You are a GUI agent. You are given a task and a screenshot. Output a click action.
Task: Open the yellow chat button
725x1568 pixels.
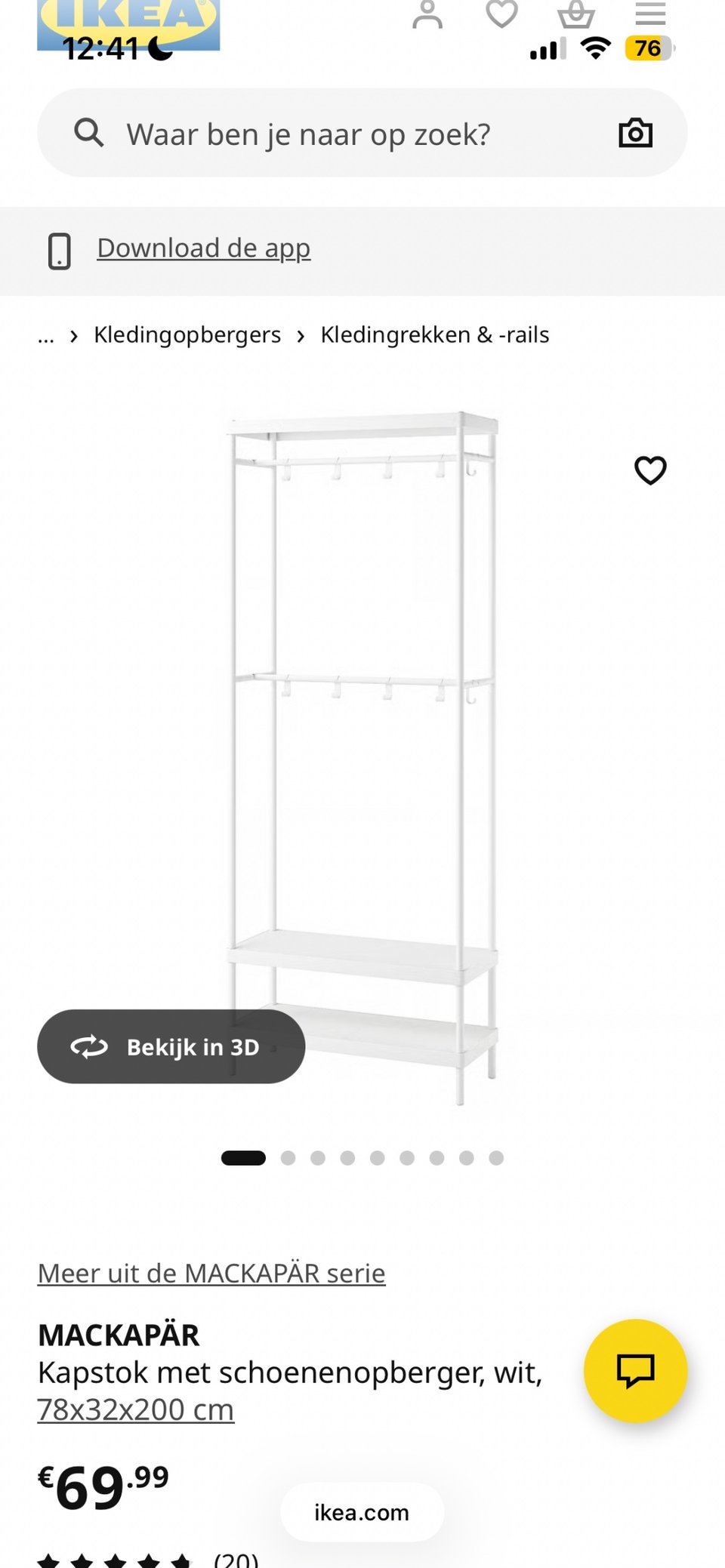point(635,1370)
